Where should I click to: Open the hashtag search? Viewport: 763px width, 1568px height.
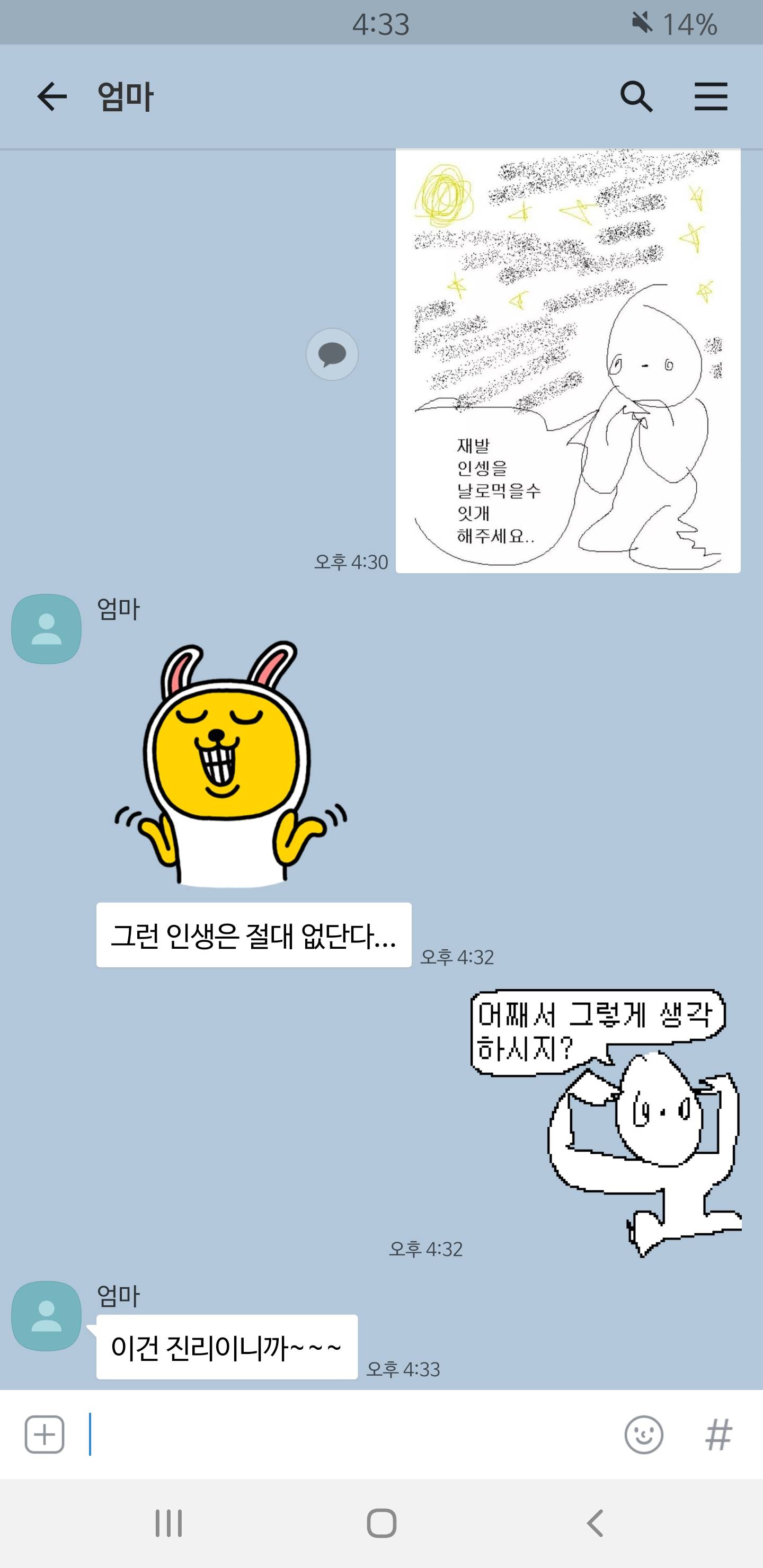coord(718,1434)
